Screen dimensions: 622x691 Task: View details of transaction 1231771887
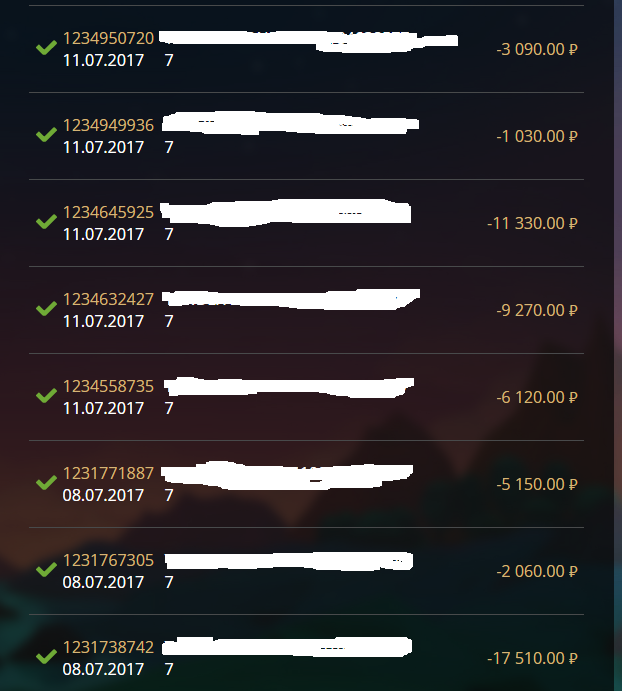(109, 474)
